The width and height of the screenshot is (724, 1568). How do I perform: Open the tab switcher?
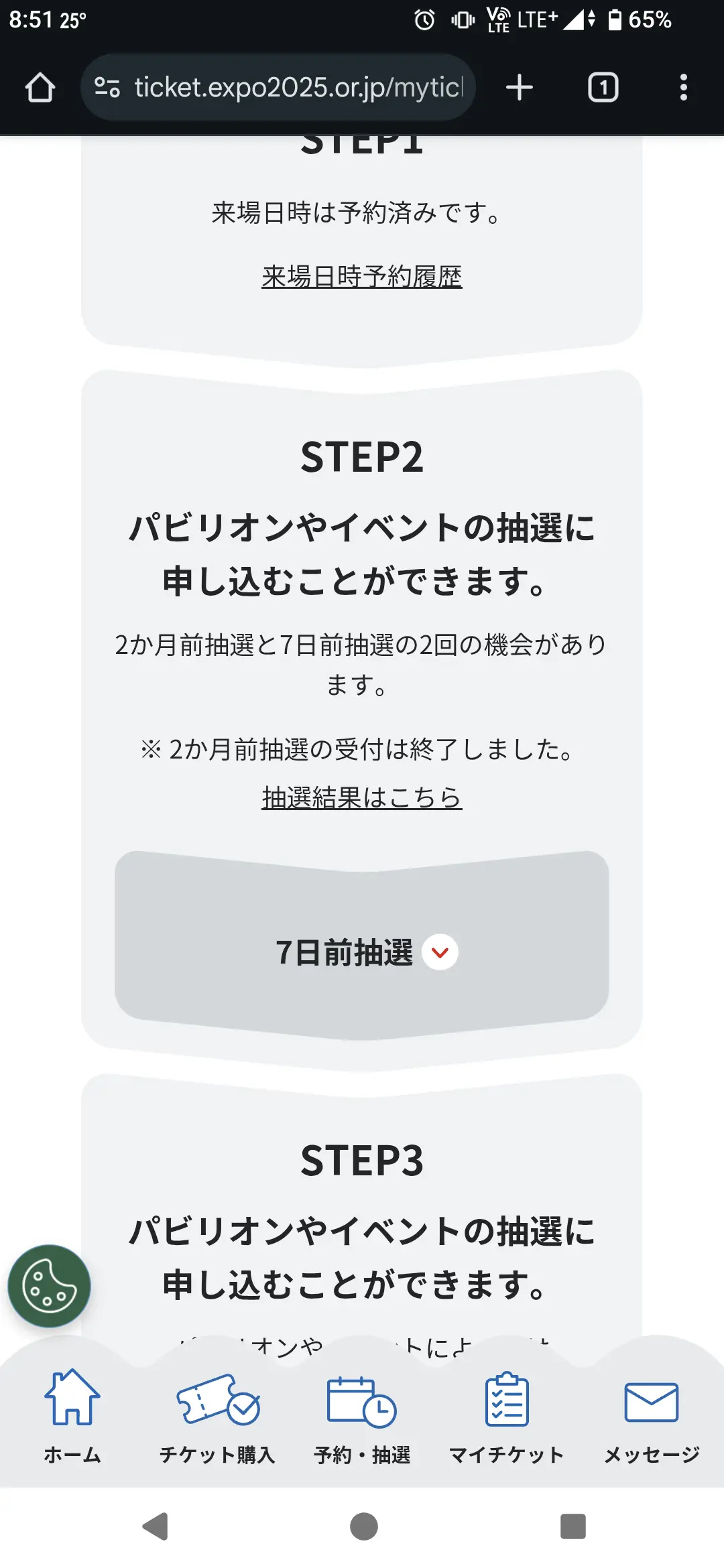[603, 87]
